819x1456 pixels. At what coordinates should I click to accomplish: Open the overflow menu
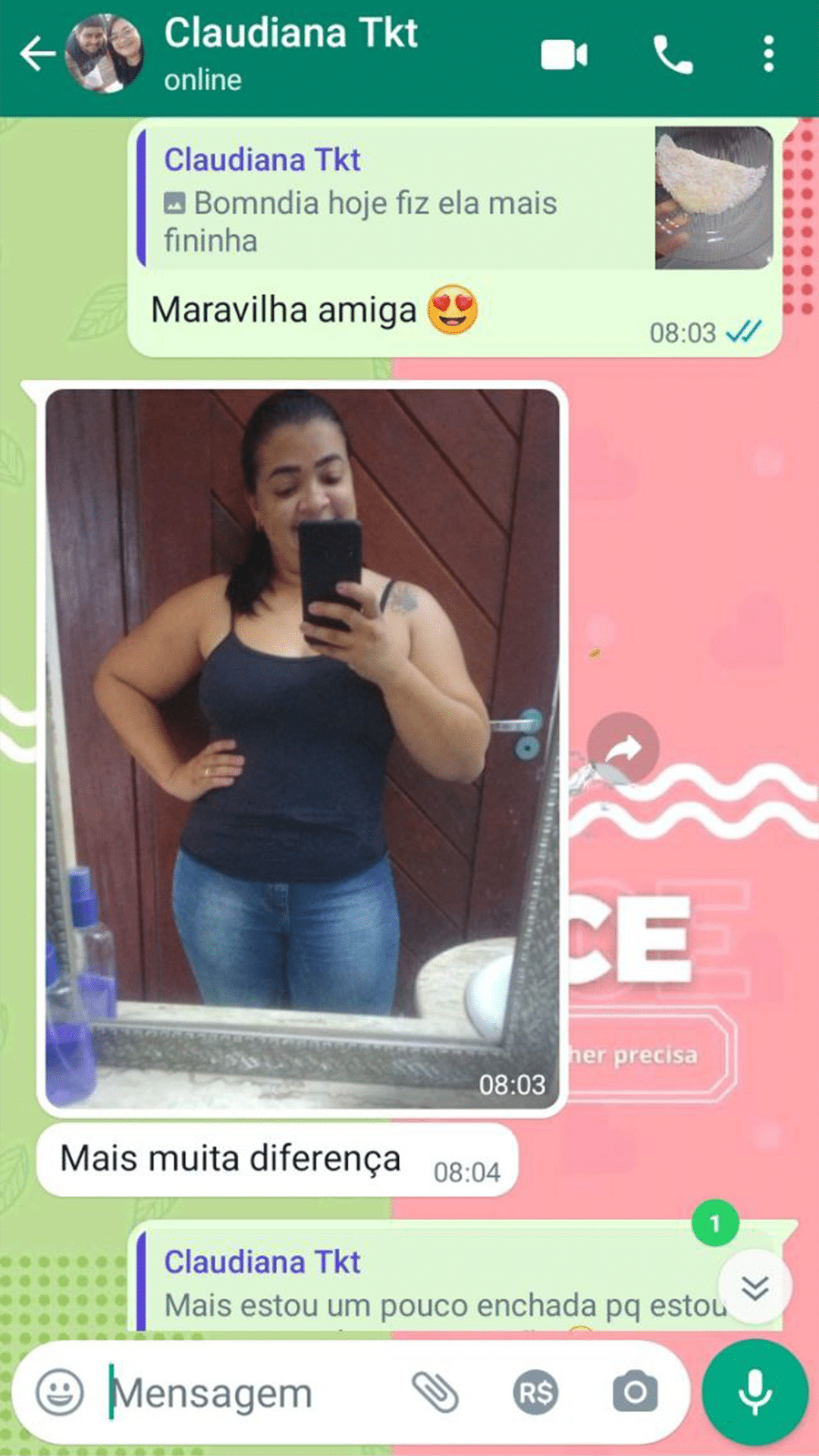pos(768,55)
